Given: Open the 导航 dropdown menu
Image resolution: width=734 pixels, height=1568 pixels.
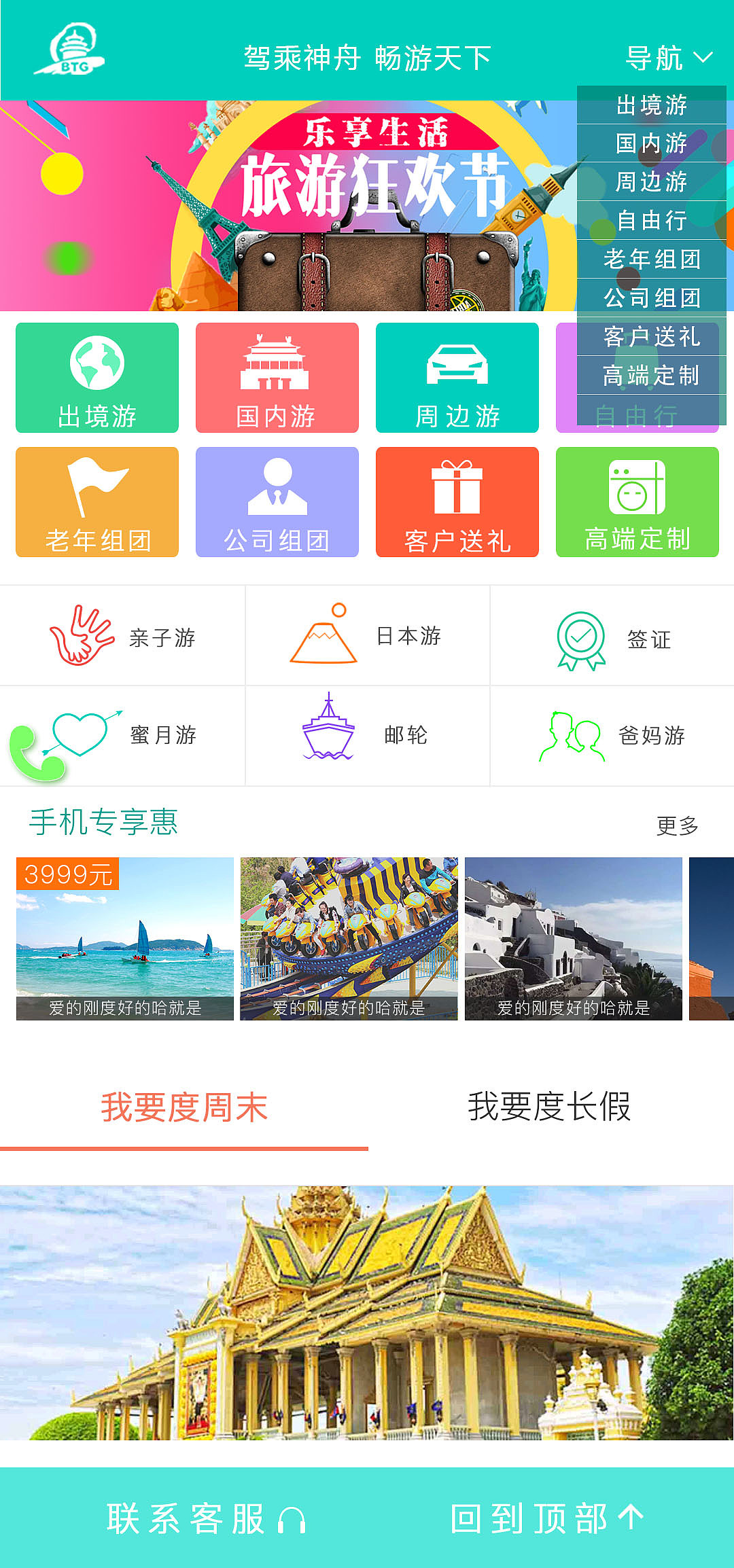Looking at the screenshot, I should tap(663, 58).
